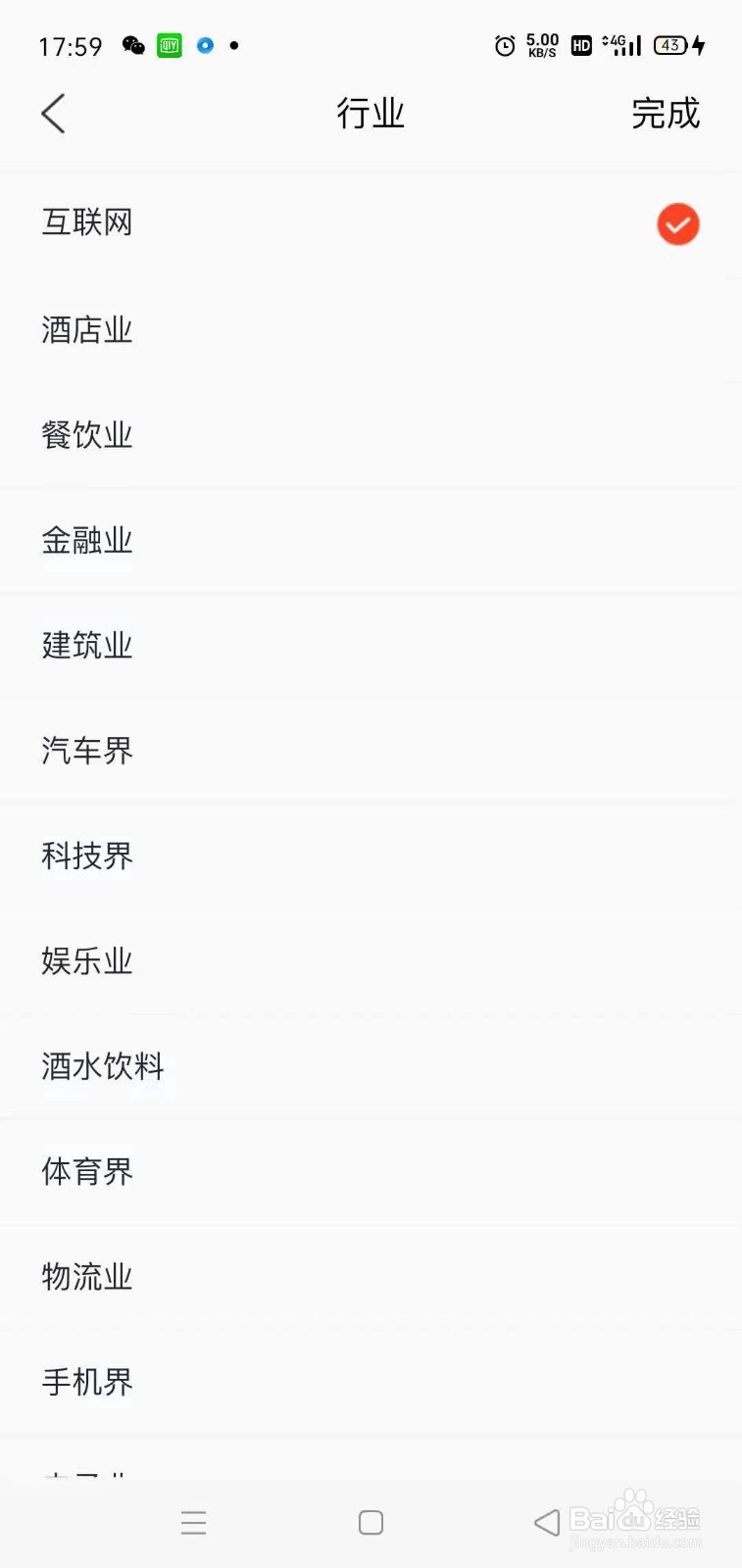Tap the 娱乐业 list entry

[x=87, y=961]
